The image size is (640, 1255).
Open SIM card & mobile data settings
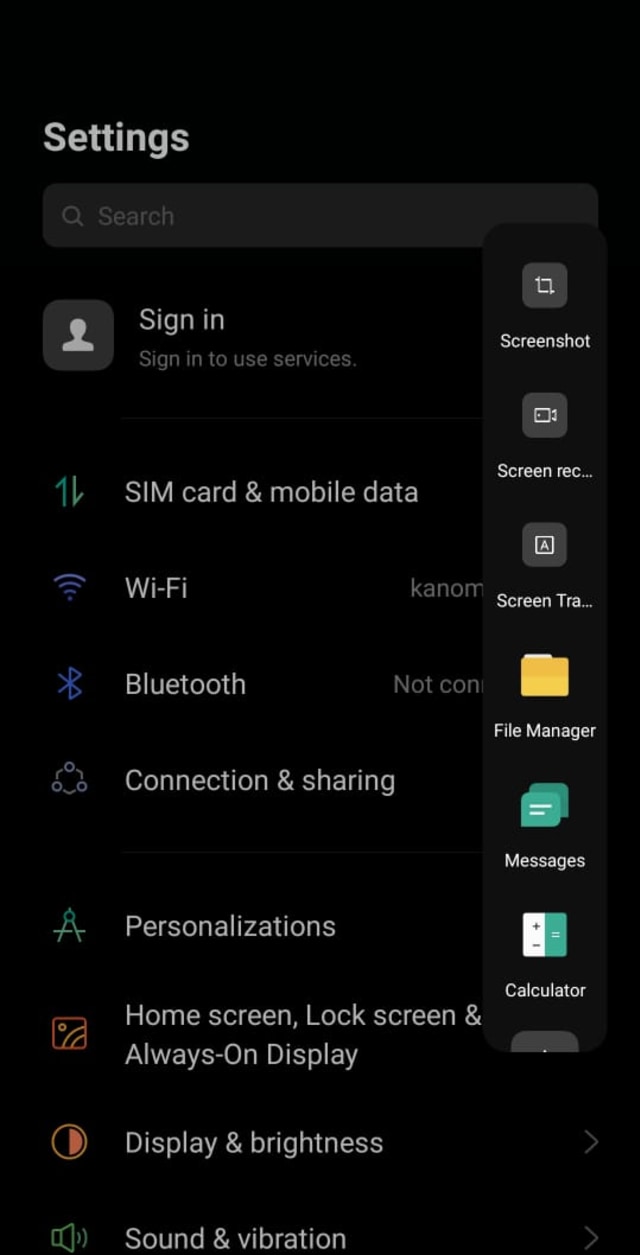[x=262, y=492]
